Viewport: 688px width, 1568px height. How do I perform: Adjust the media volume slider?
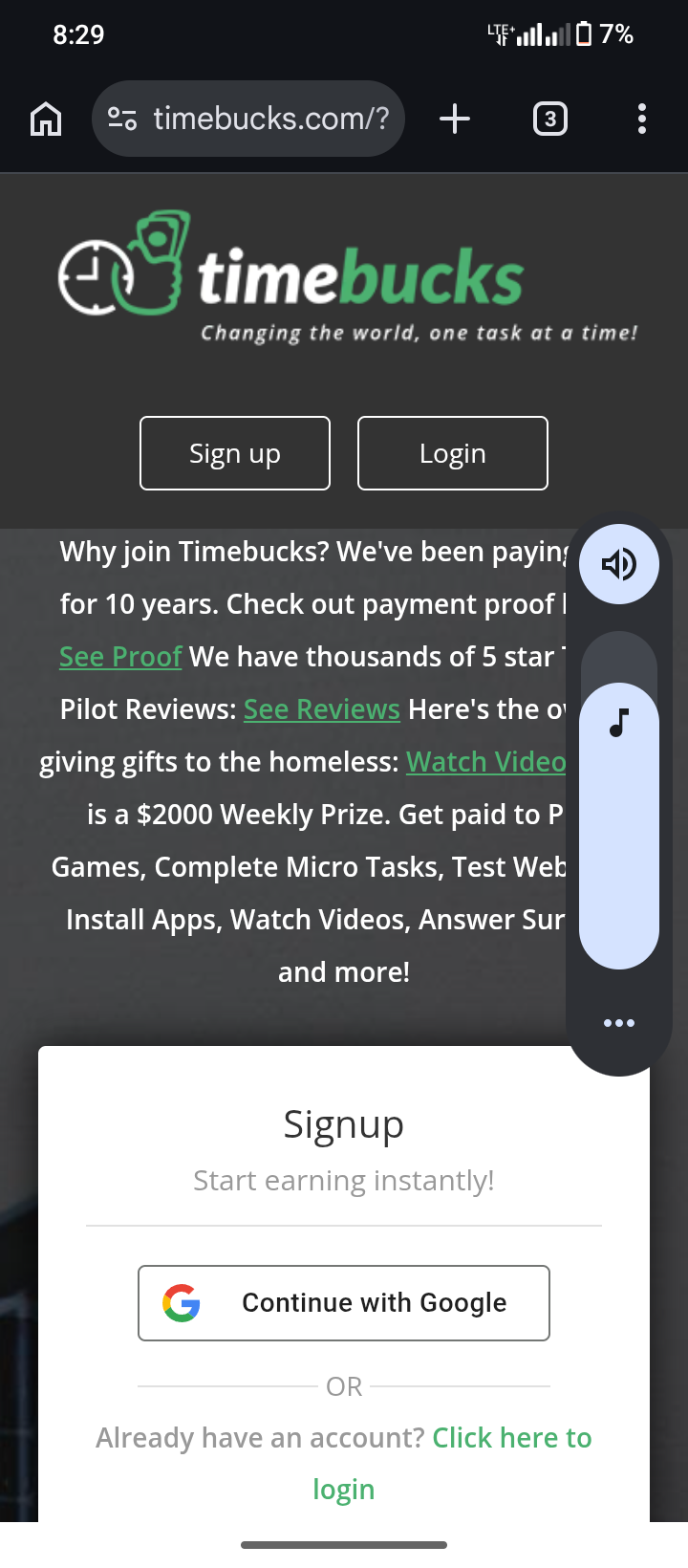(x=619, y=822)
